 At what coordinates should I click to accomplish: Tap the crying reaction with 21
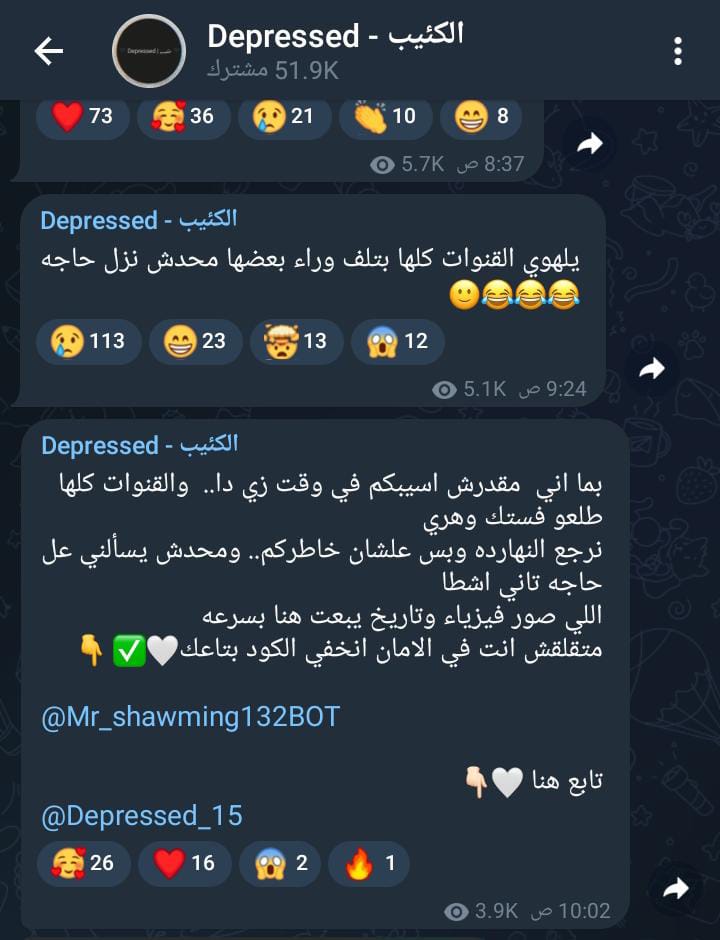(284, 117)
